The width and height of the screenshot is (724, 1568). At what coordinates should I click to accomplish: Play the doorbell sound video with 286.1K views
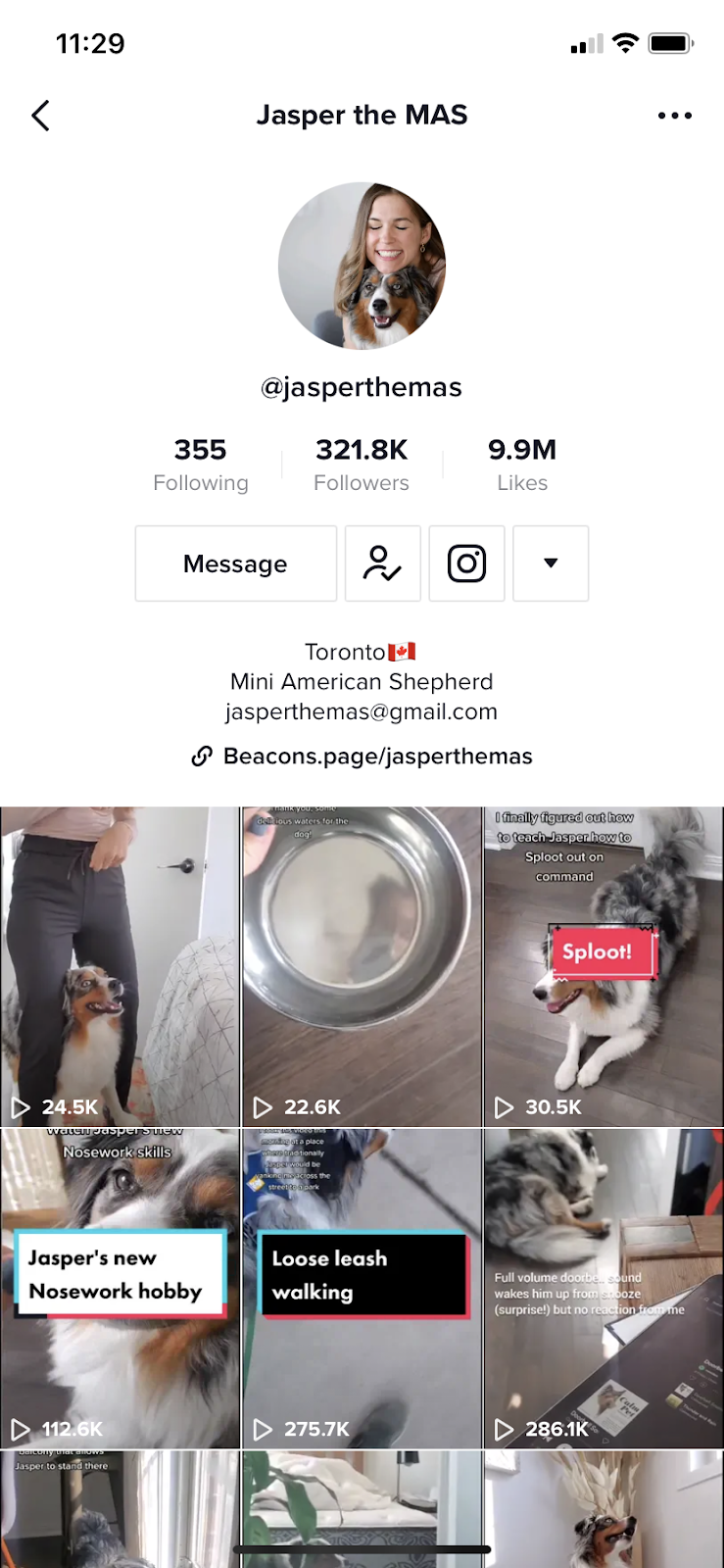point(603,1287)
